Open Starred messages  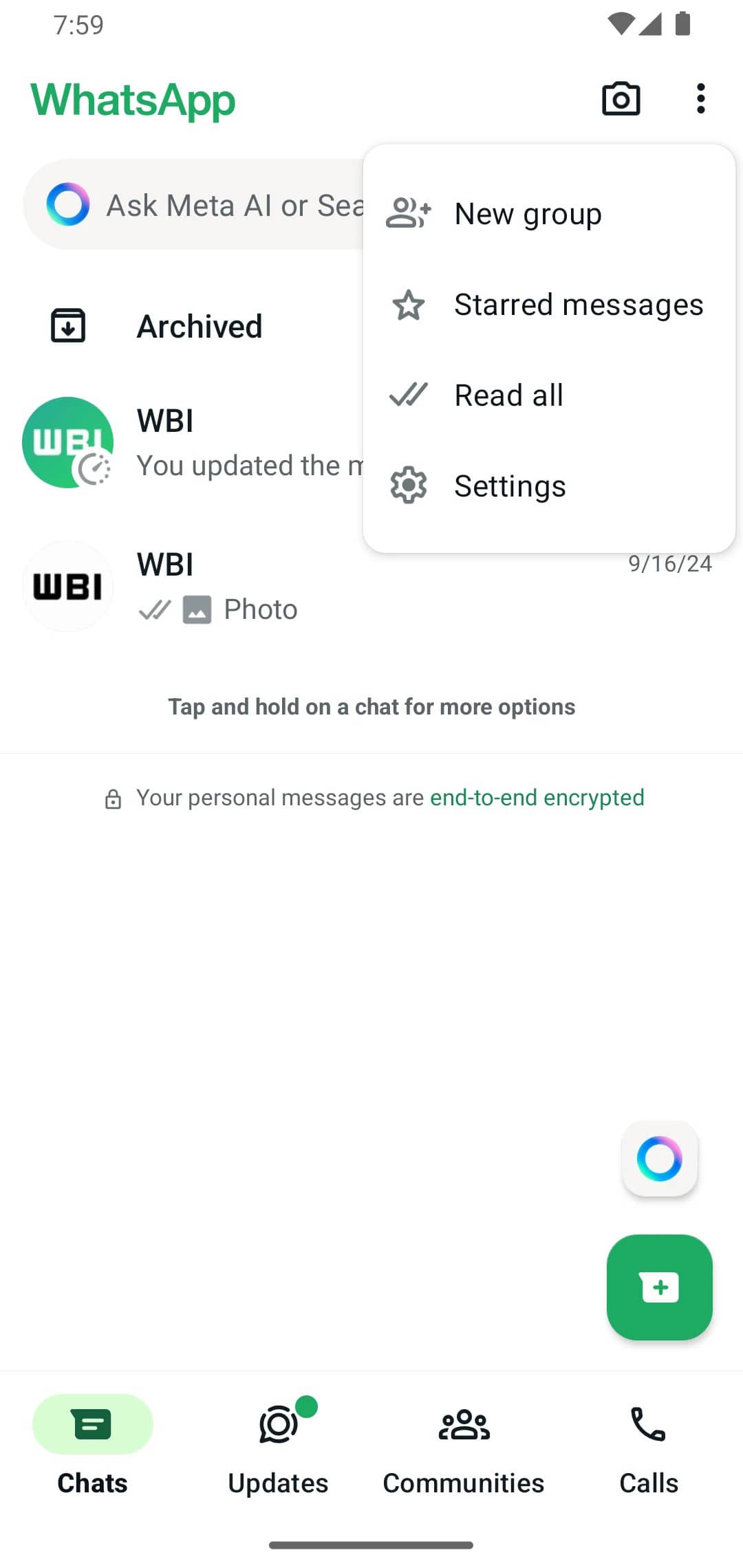(x=578, y=305)
